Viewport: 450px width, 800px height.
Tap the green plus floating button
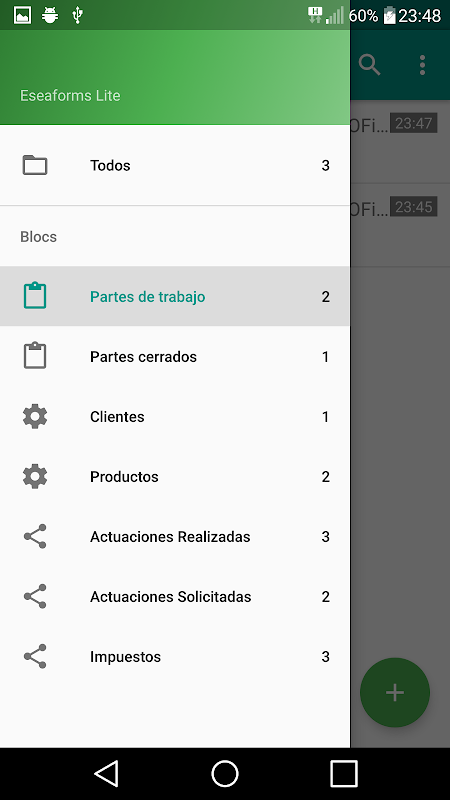click(395, 692)
